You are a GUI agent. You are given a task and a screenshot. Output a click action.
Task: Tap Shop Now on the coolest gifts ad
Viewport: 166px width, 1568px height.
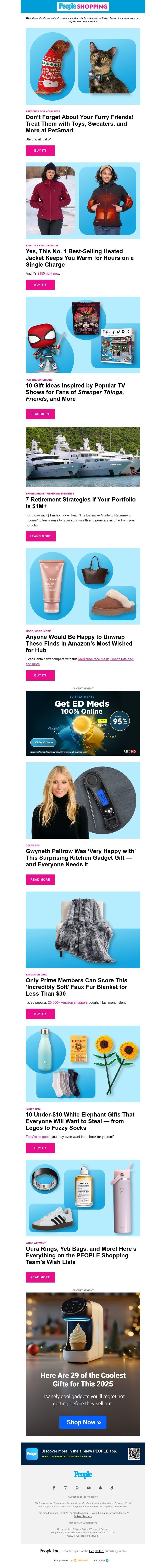[83, 1423]
